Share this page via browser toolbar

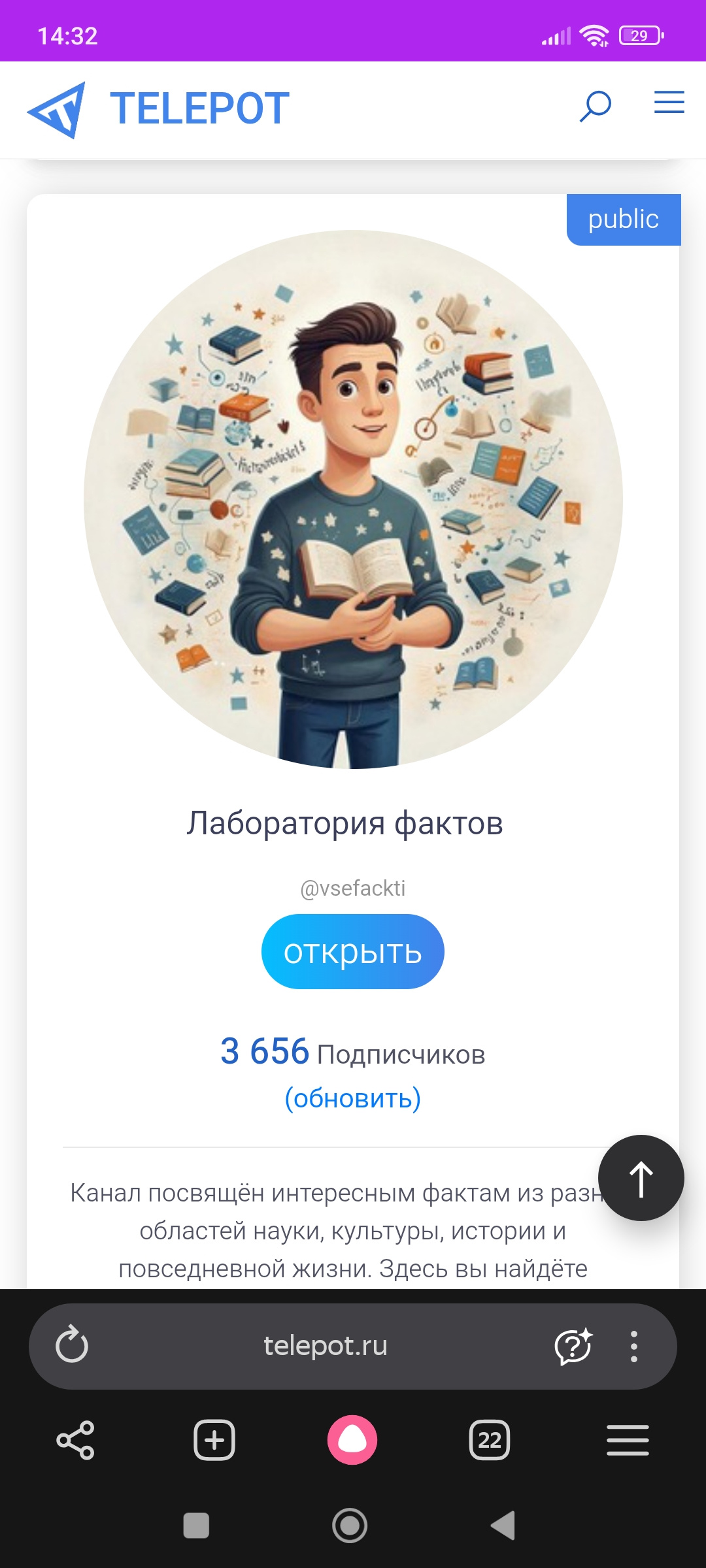point(76,1440)
